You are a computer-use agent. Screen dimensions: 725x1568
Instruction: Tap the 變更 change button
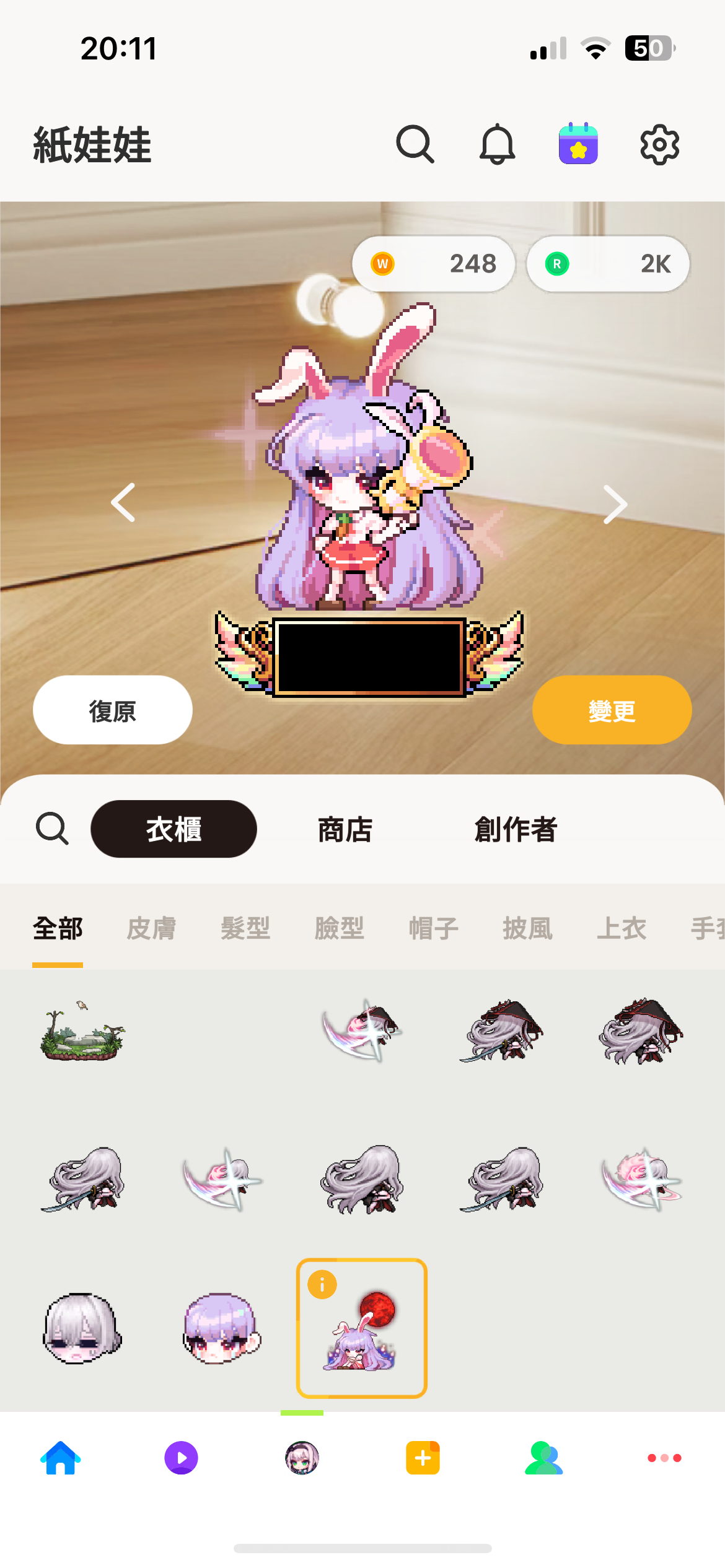click(612, 710)
